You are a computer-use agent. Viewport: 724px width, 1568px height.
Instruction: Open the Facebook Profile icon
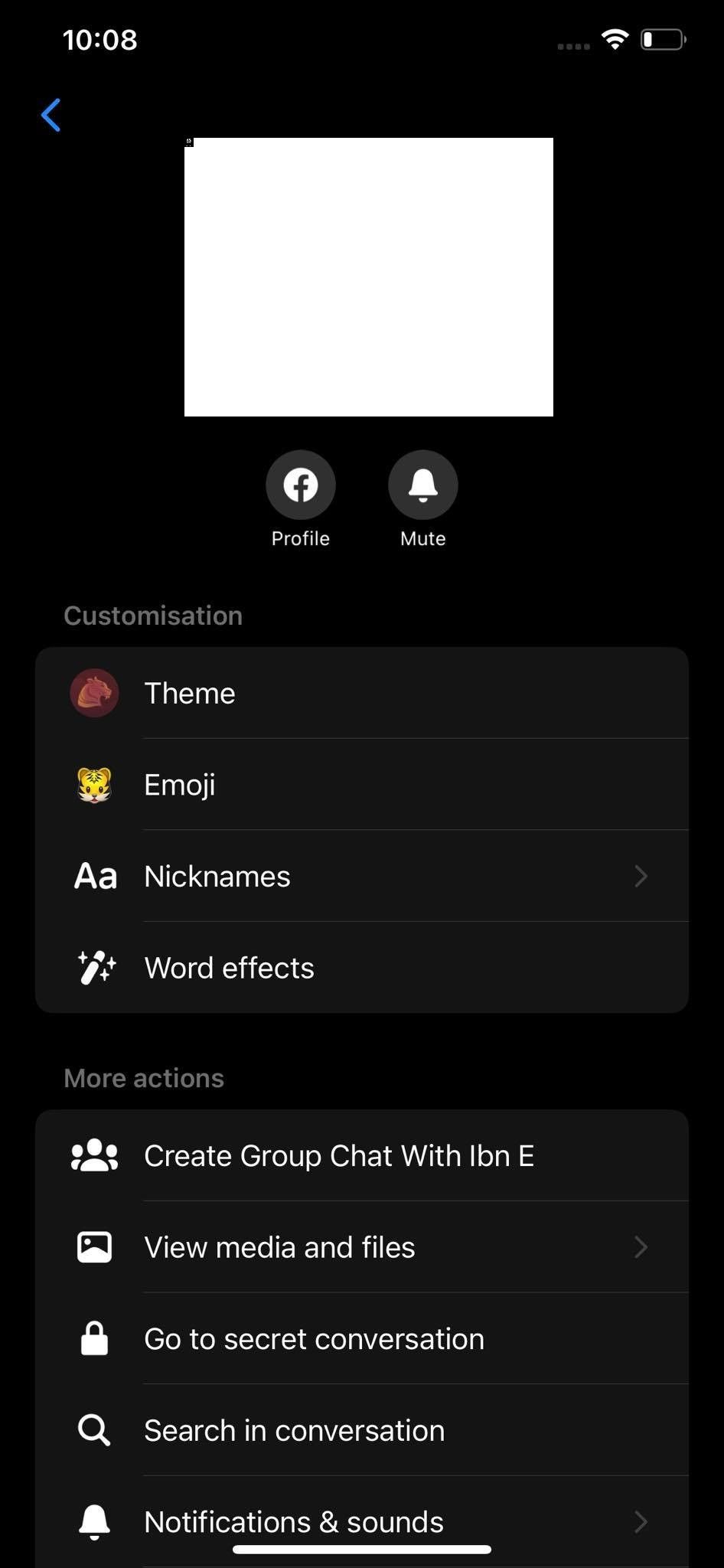[299, 484]
